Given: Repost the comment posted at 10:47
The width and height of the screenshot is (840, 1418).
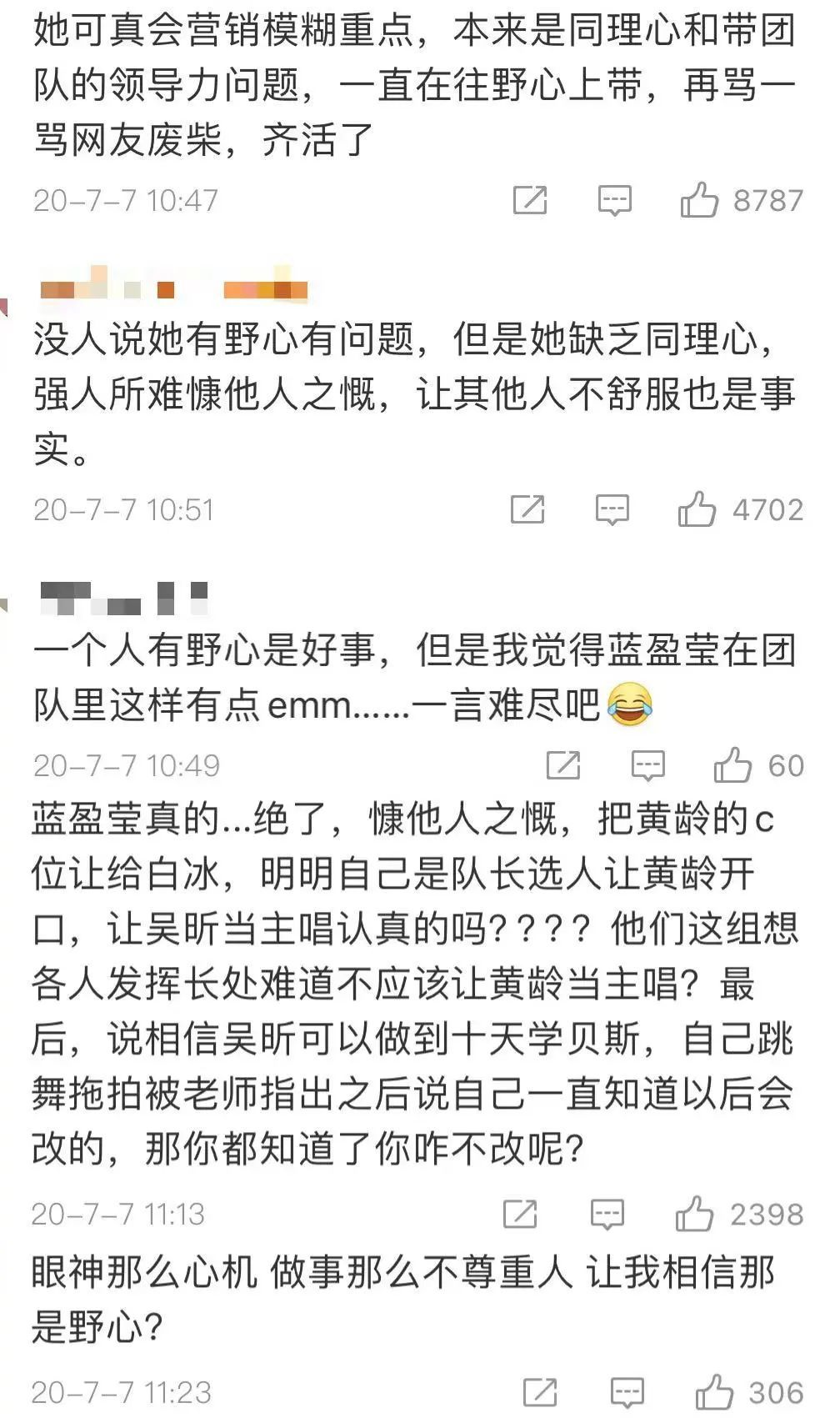Looking at the screenshot, I should [x=530, y=200].
